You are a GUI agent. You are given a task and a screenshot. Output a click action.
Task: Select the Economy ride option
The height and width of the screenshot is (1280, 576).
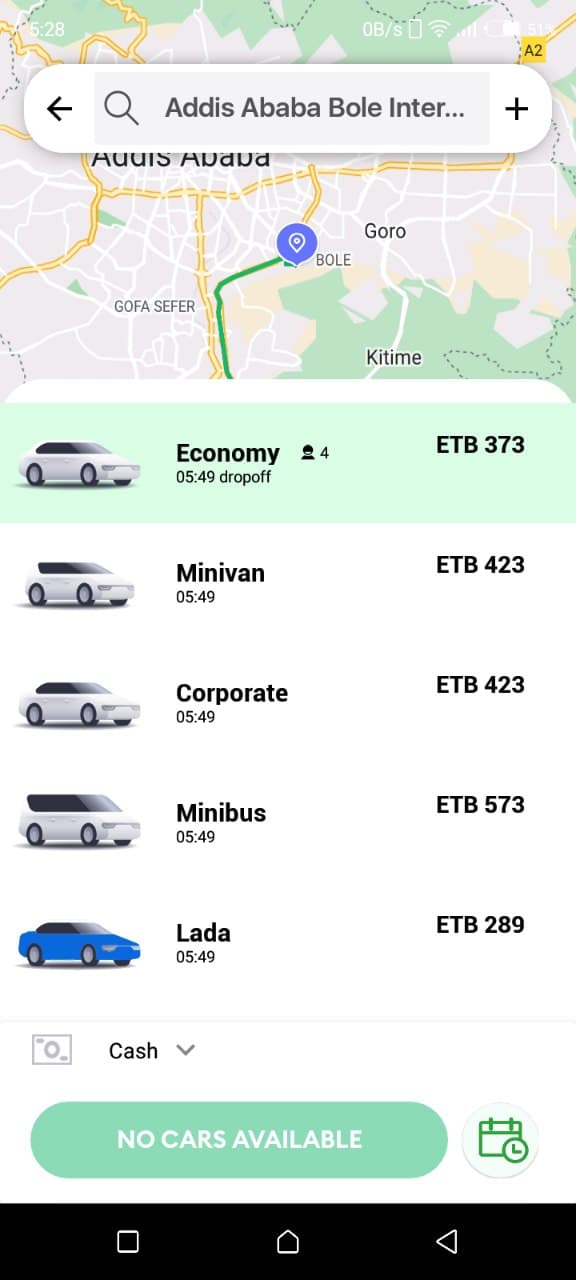288,463
